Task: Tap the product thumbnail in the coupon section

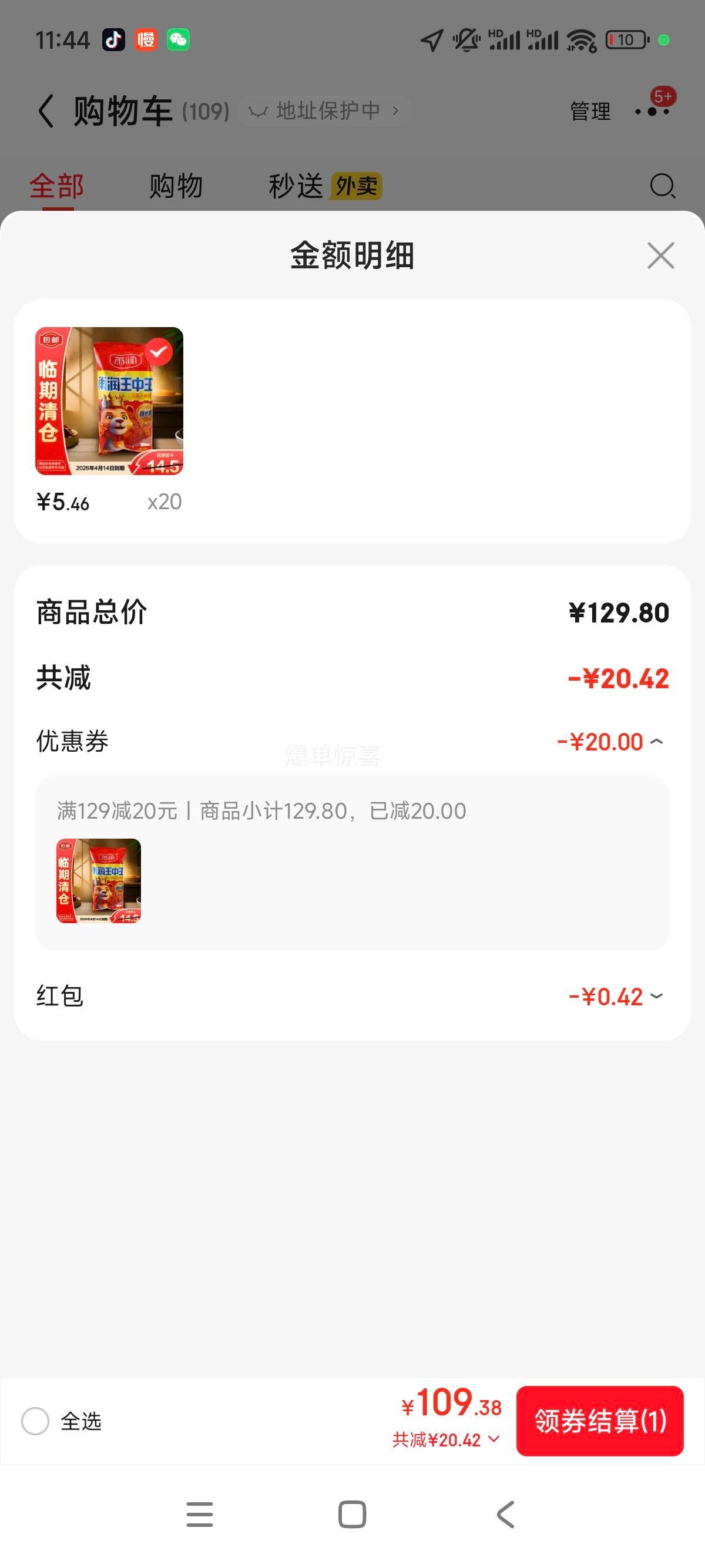Action: click(99, 882)
